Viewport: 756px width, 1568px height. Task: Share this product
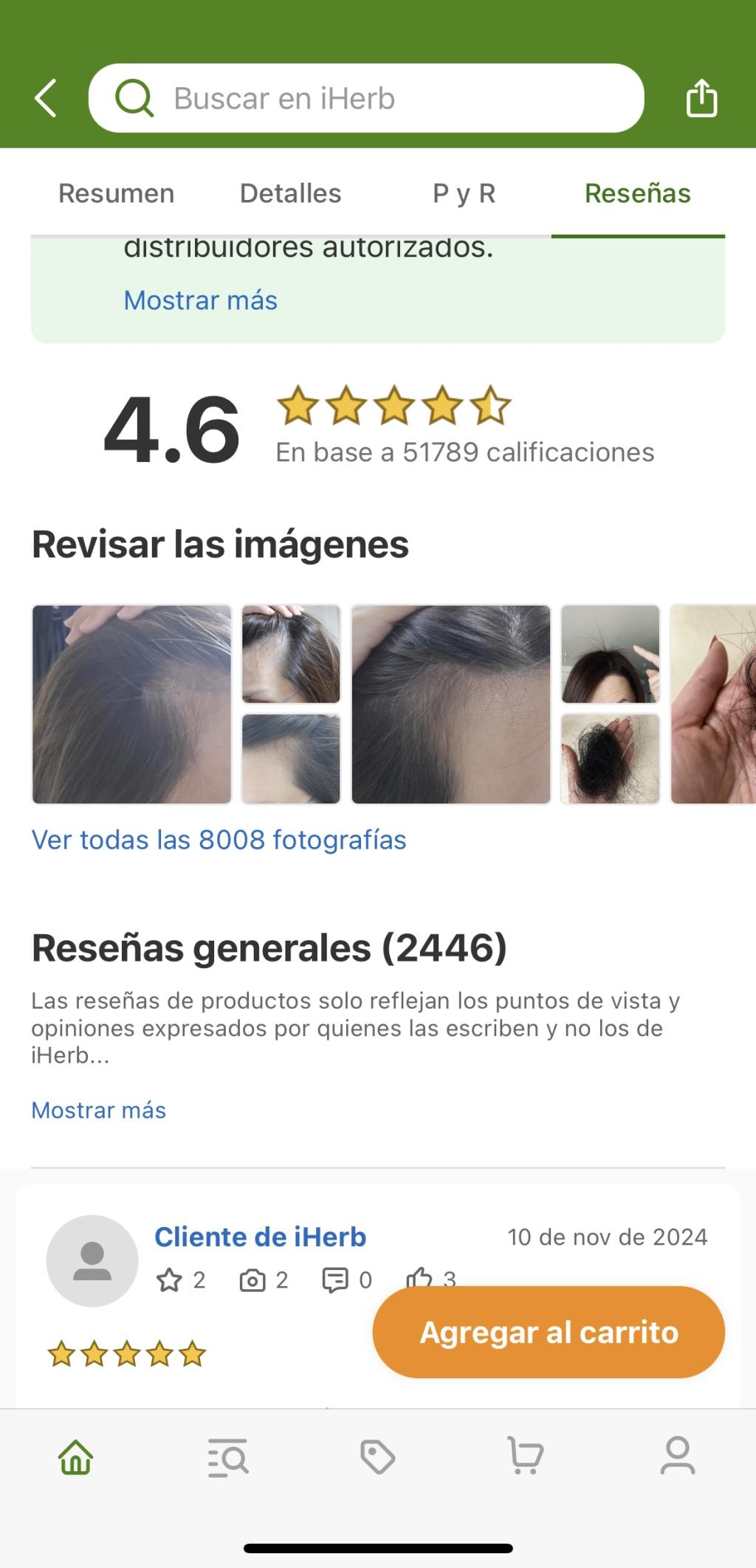(701, 98)
